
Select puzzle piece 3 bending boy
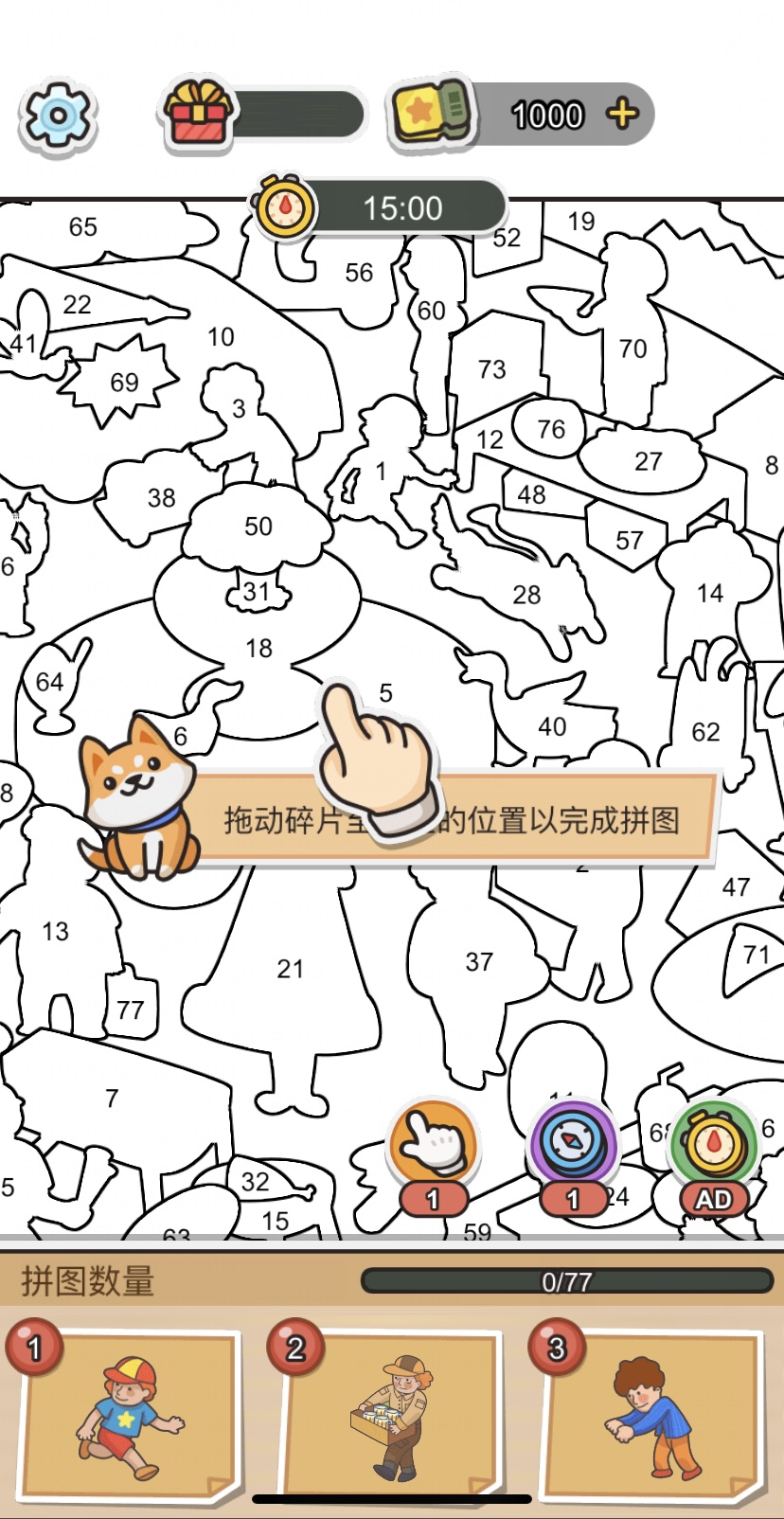click(653, 1416)
